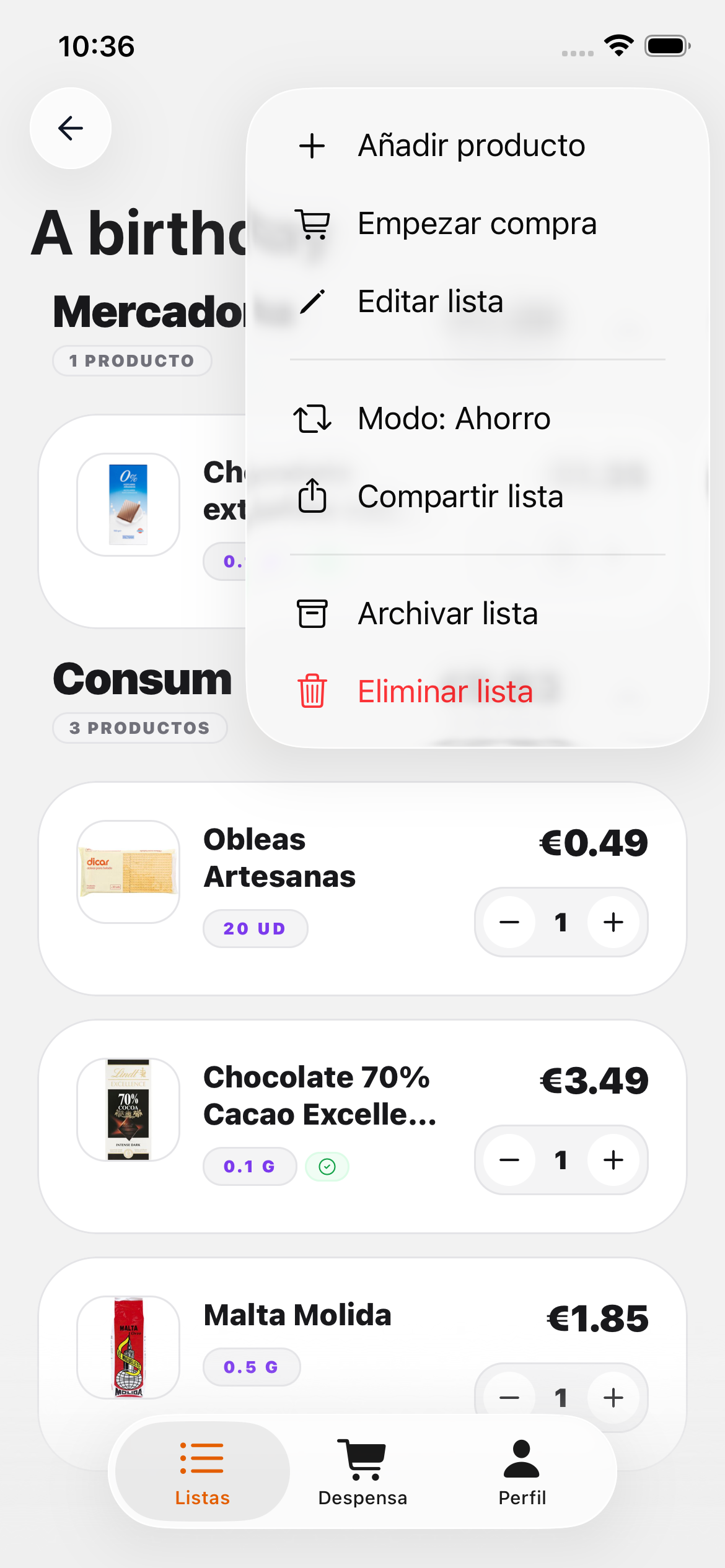
Task: Decrease Malta Molida quantity with minus
Action: click(508, 1397)
